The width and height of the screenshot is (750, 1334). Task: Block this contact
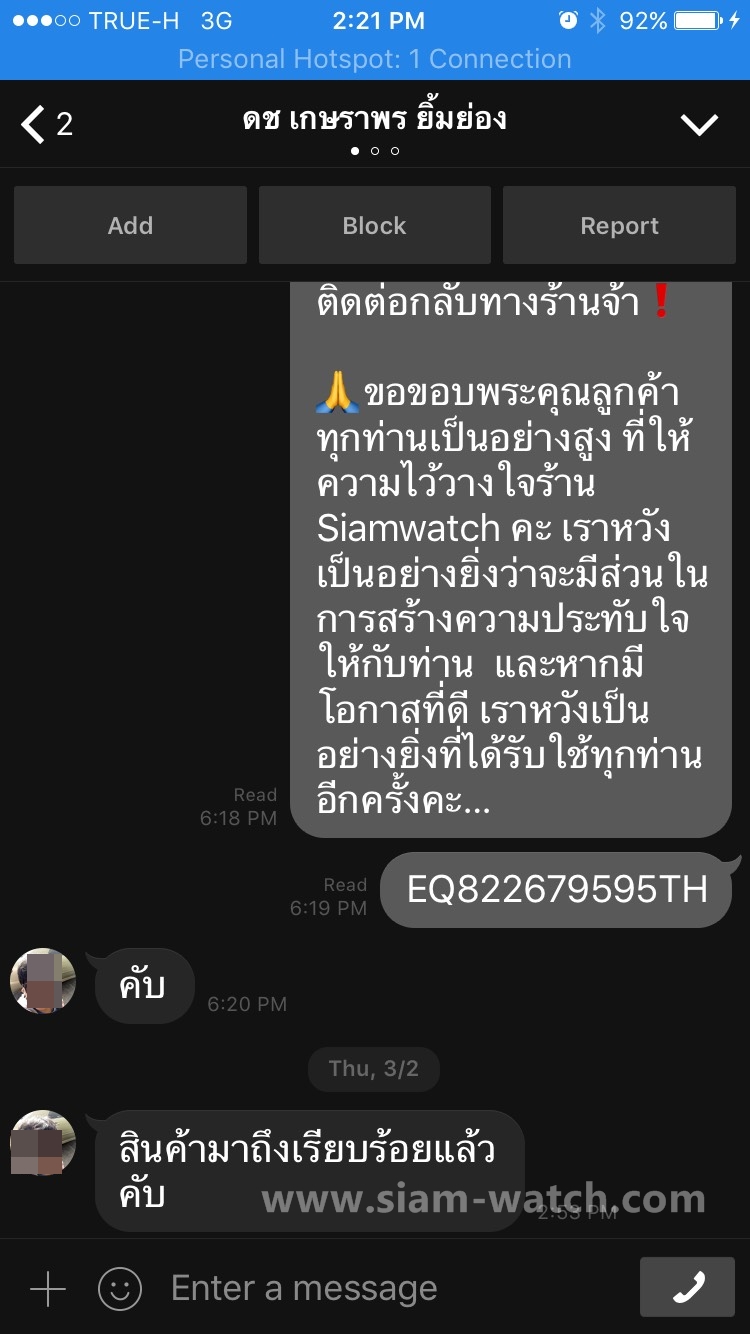[x=374, y=226]
